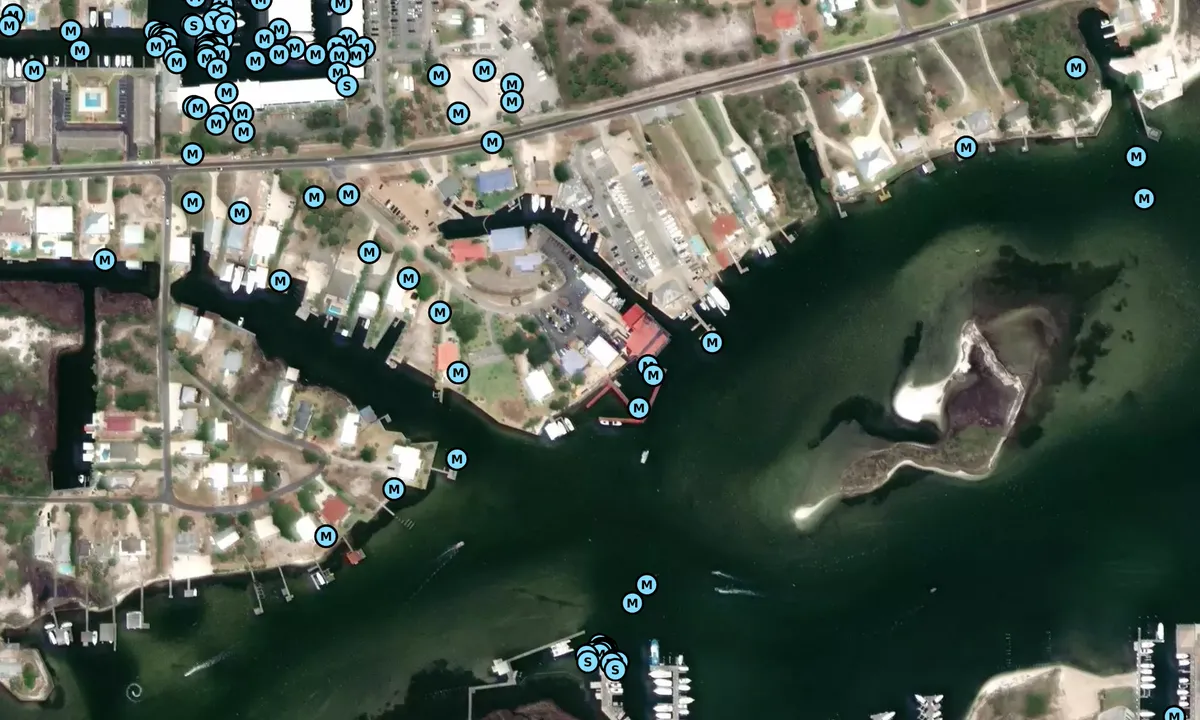The image size is (1200, 720).
Task: Open the M marker at the point house's pier
Action: tap(456, 459)
